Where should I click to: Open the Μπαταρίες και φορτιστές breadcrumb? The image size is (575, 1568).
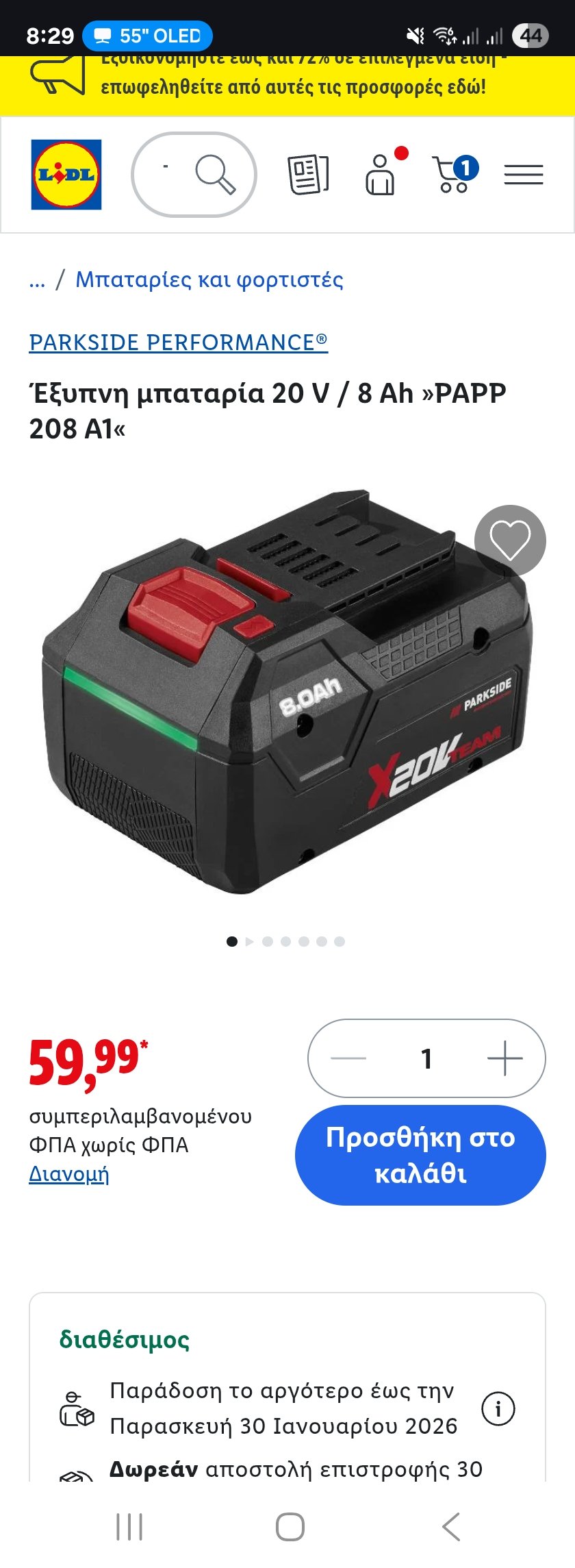209,279
